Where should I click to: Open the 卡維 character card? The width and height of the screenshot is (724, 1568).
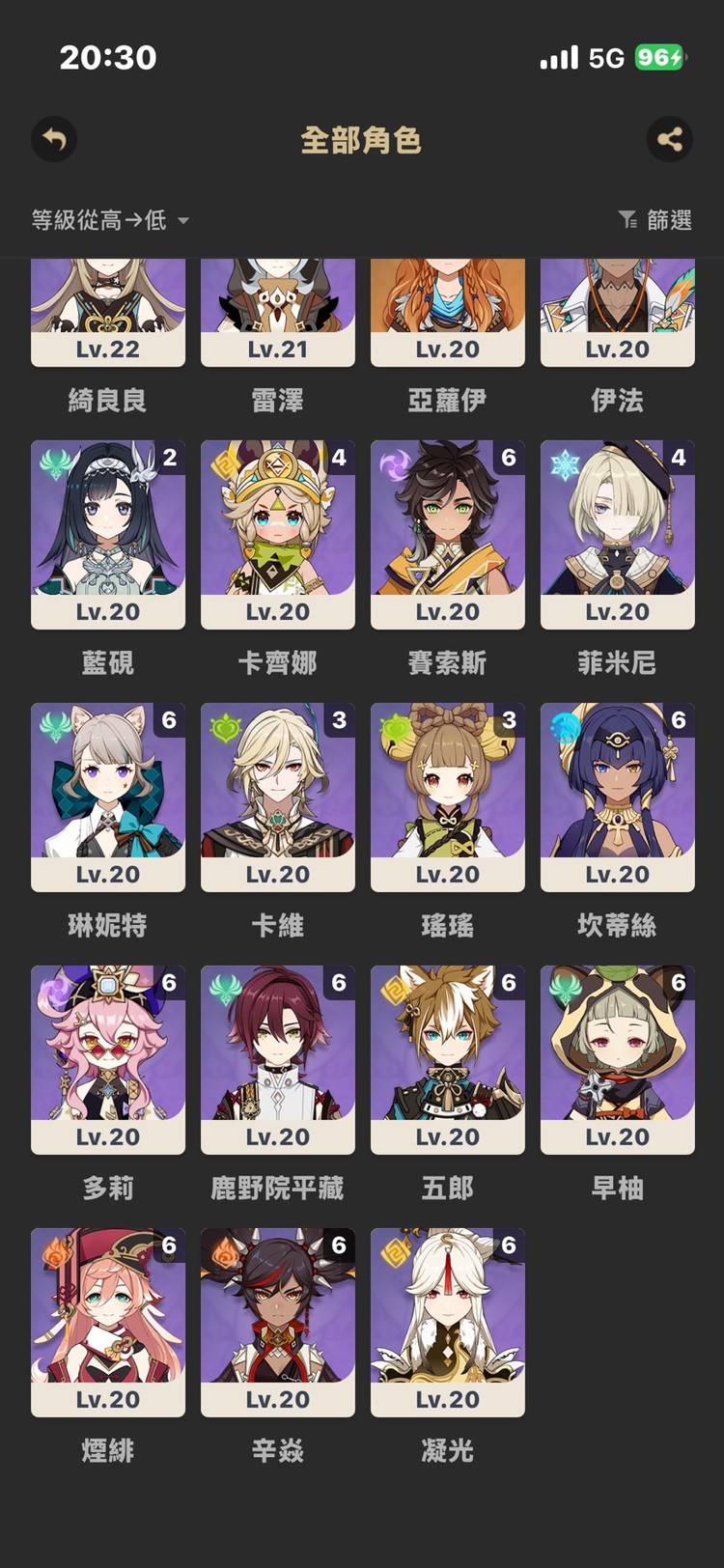tap(278, 797)
